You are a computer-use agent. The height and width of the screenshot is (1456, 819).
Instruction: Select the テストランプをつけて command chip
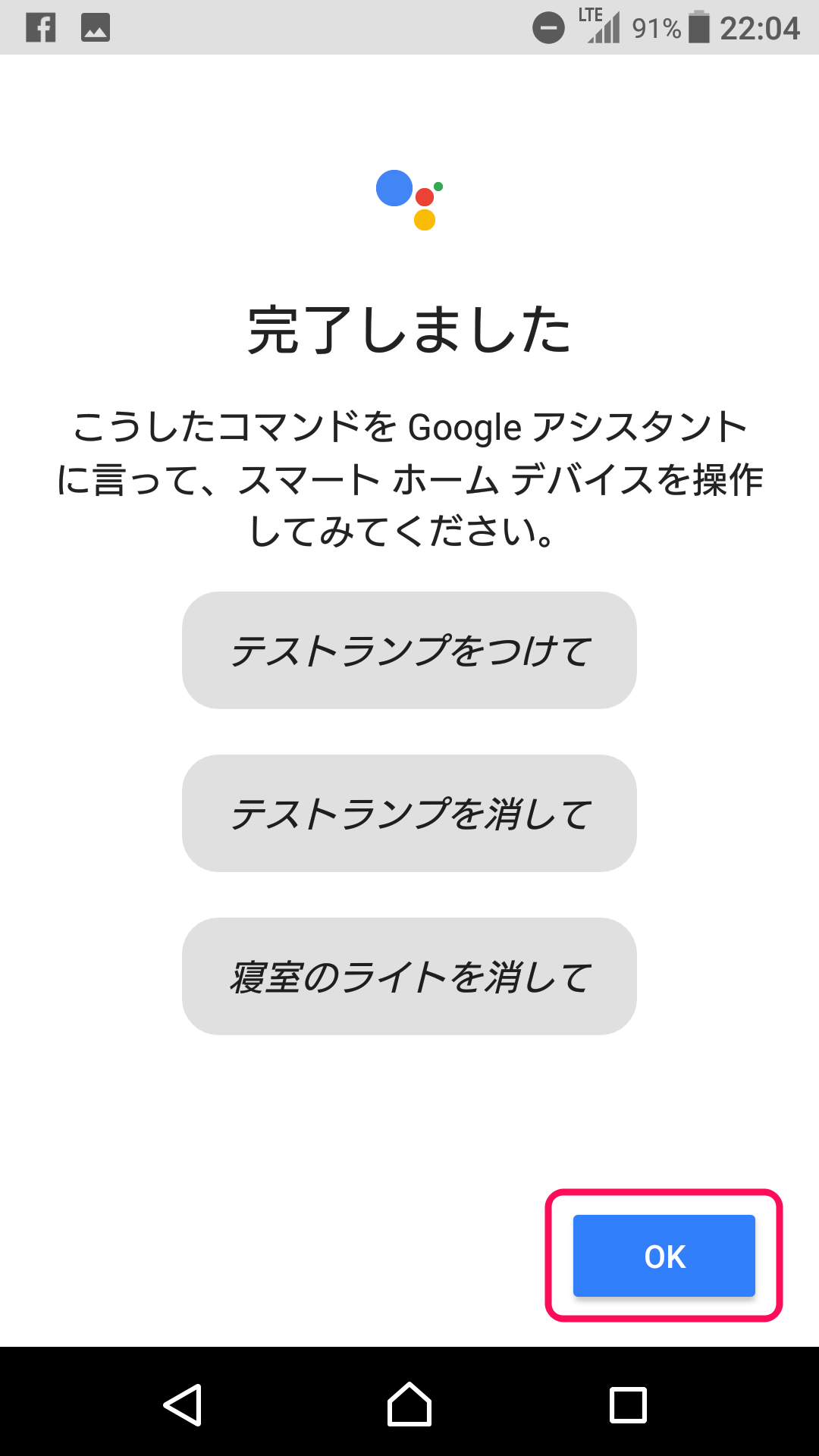(409, 650)
